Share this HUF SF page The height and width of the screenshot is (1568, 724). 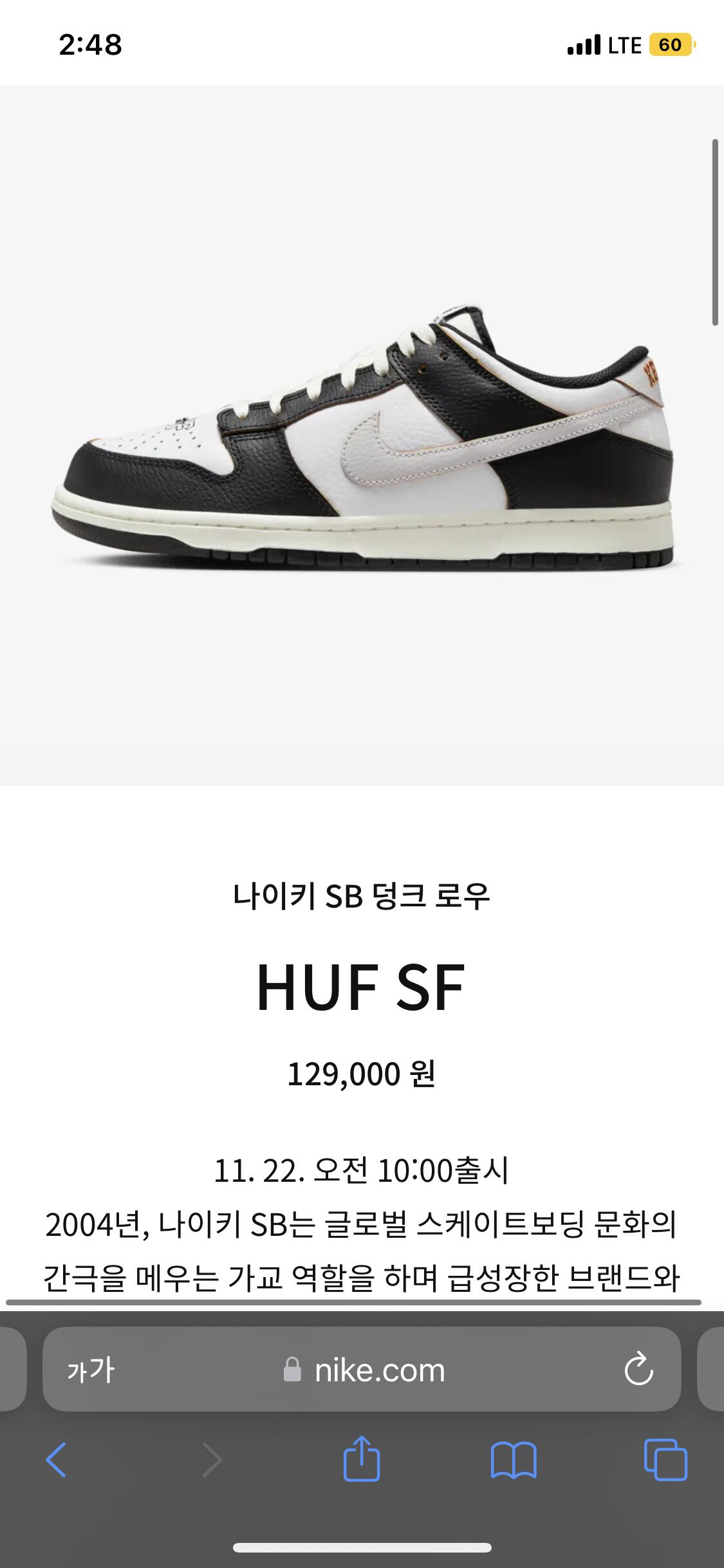[x=362, y=1459]
